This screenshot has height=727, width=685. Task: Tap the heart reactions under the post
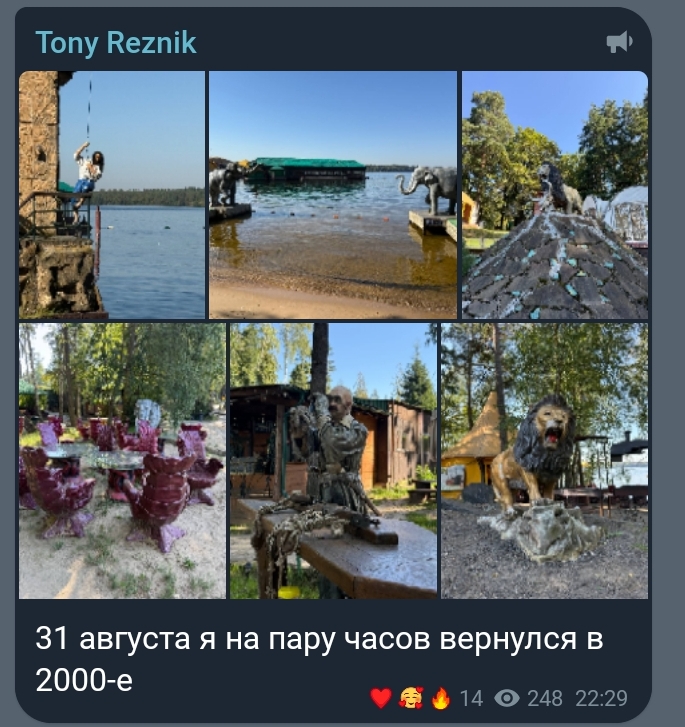[381, 698]
